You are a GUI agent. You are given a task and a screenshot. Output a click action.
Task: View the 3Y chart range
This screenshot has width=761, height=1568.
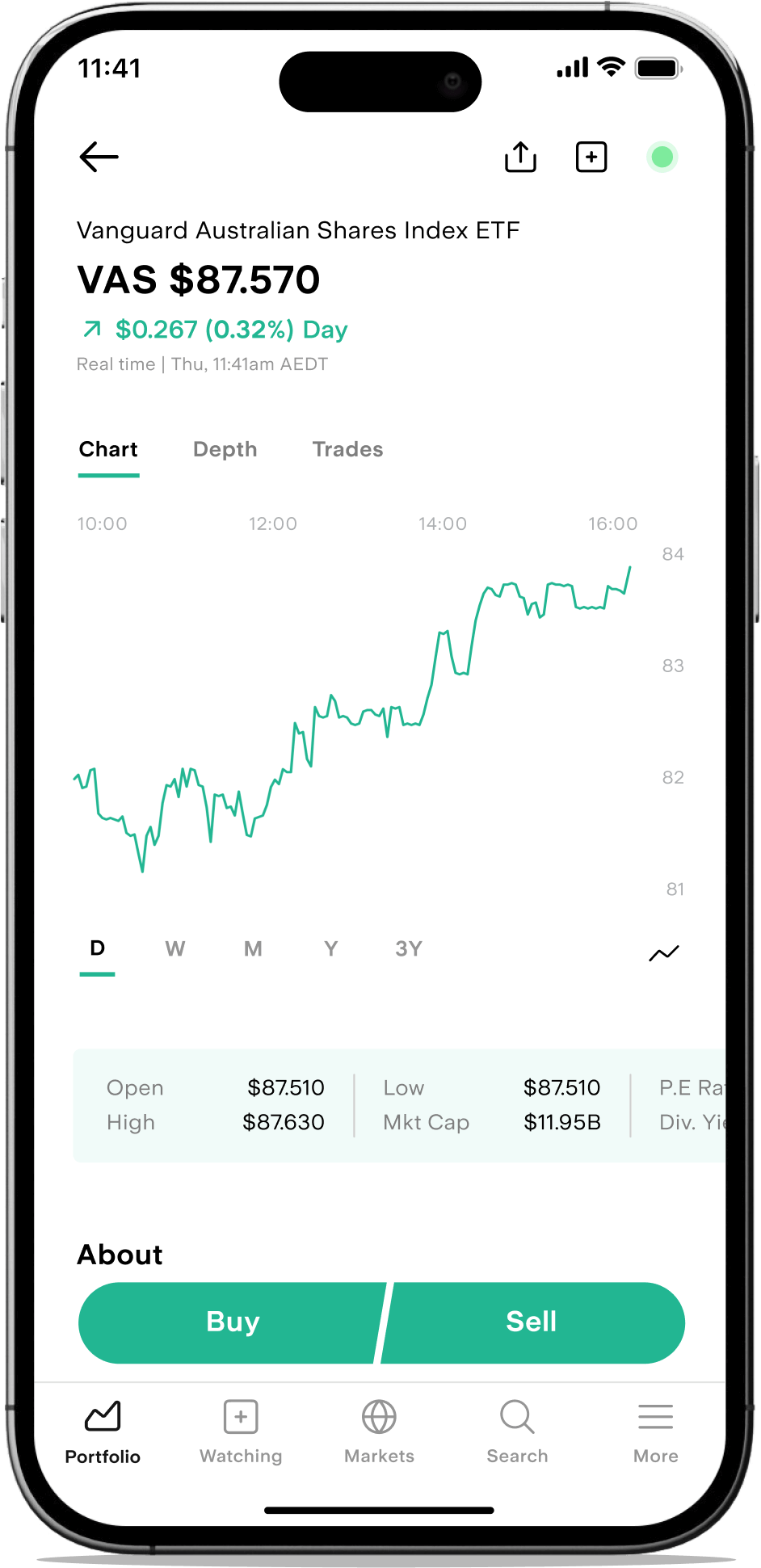pyautogui.click(x=409, y=948)
